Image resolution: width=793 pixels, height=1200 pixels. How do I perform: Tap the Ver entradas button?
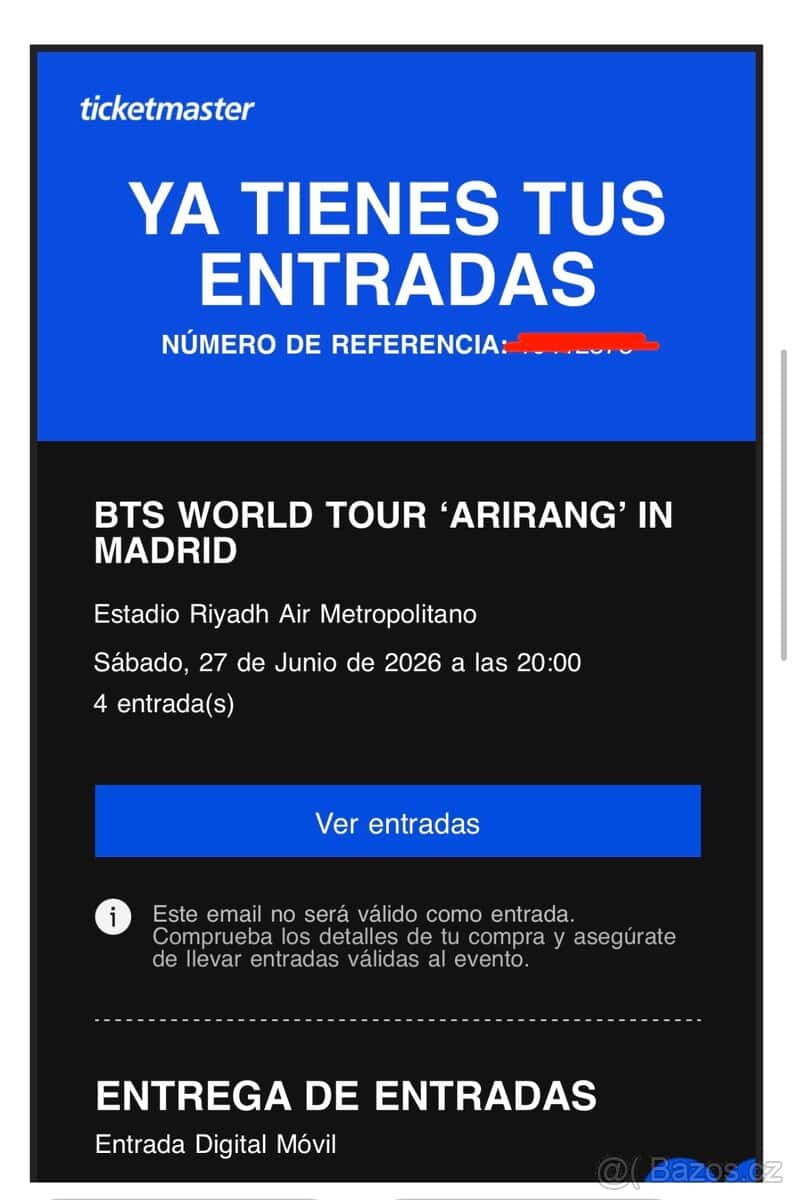397,822
